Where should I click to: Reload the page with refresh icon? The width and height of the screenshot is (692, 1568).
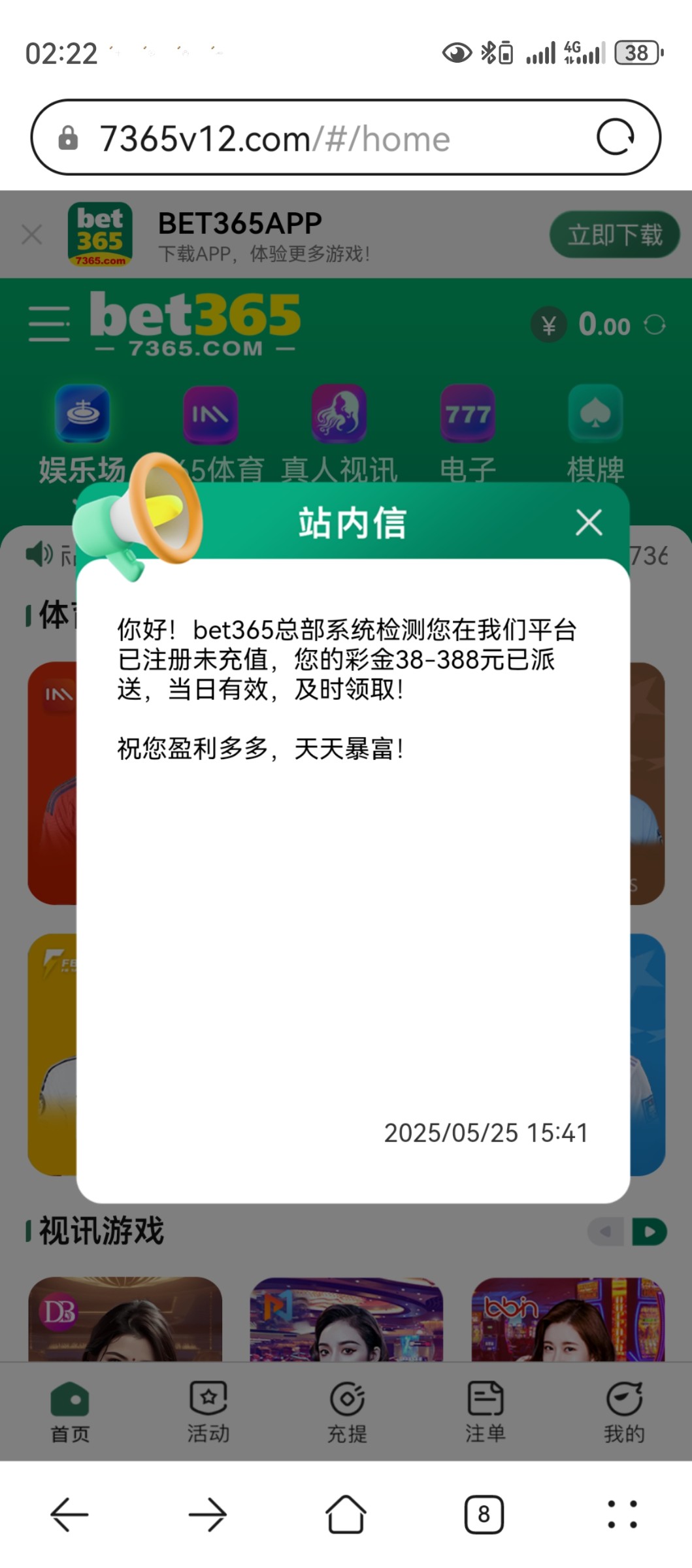pyautogui.click(x=615, y=137)
